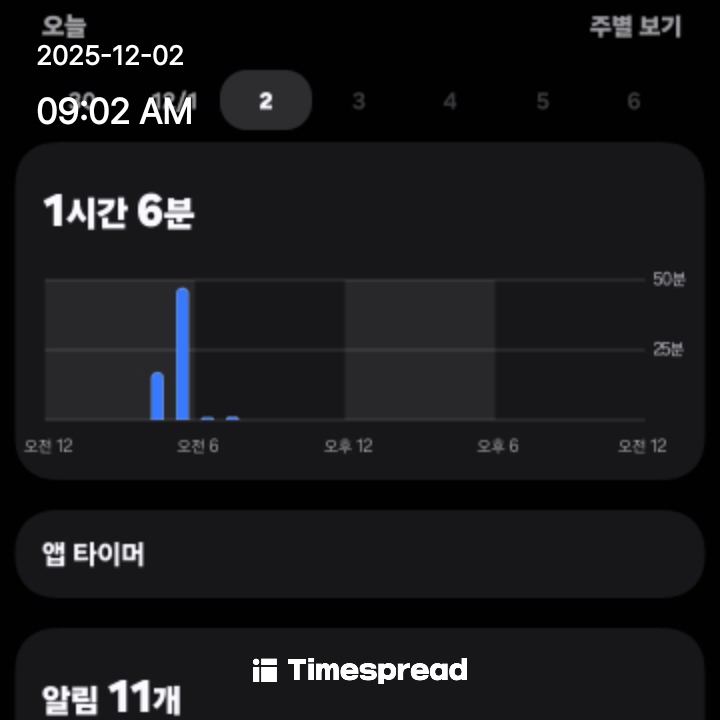Open the 알림 11개 notifications card
This screenshot has height=720, width=720.
[360, 690]
